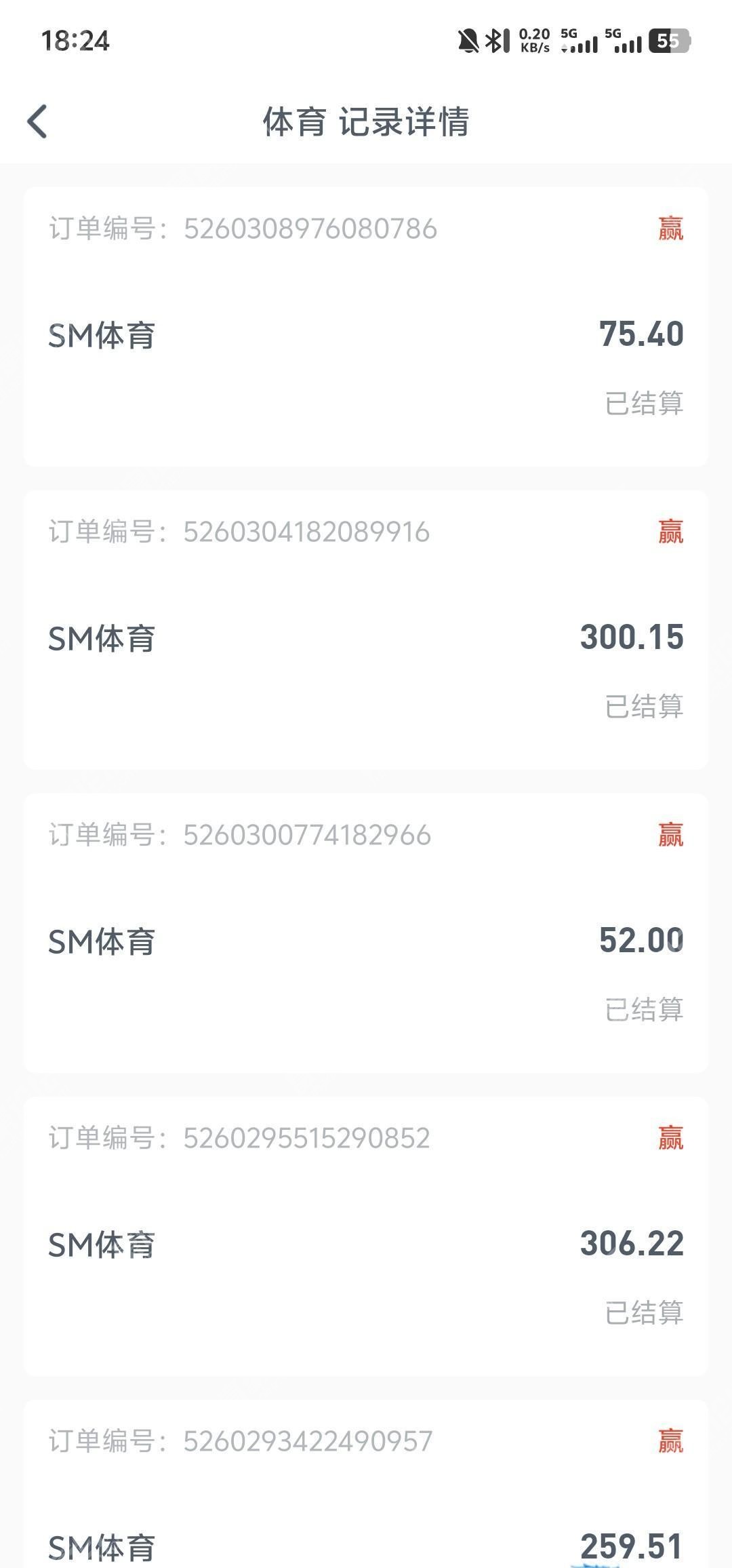Go back using the top-left arrow

37,121
